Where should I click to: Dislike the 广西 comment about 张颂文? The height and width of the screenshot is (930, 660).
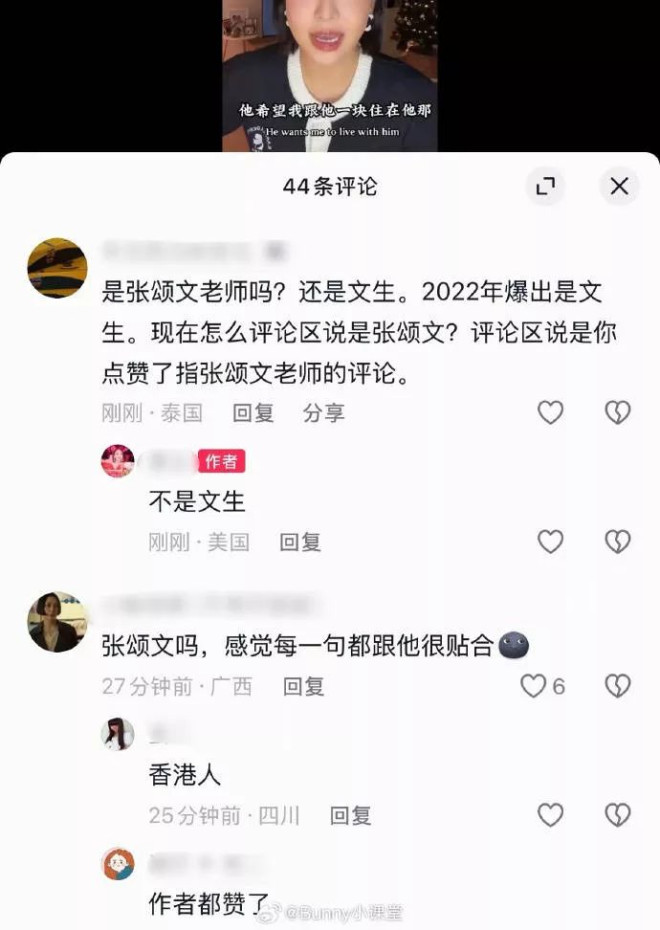coord(618,686)
